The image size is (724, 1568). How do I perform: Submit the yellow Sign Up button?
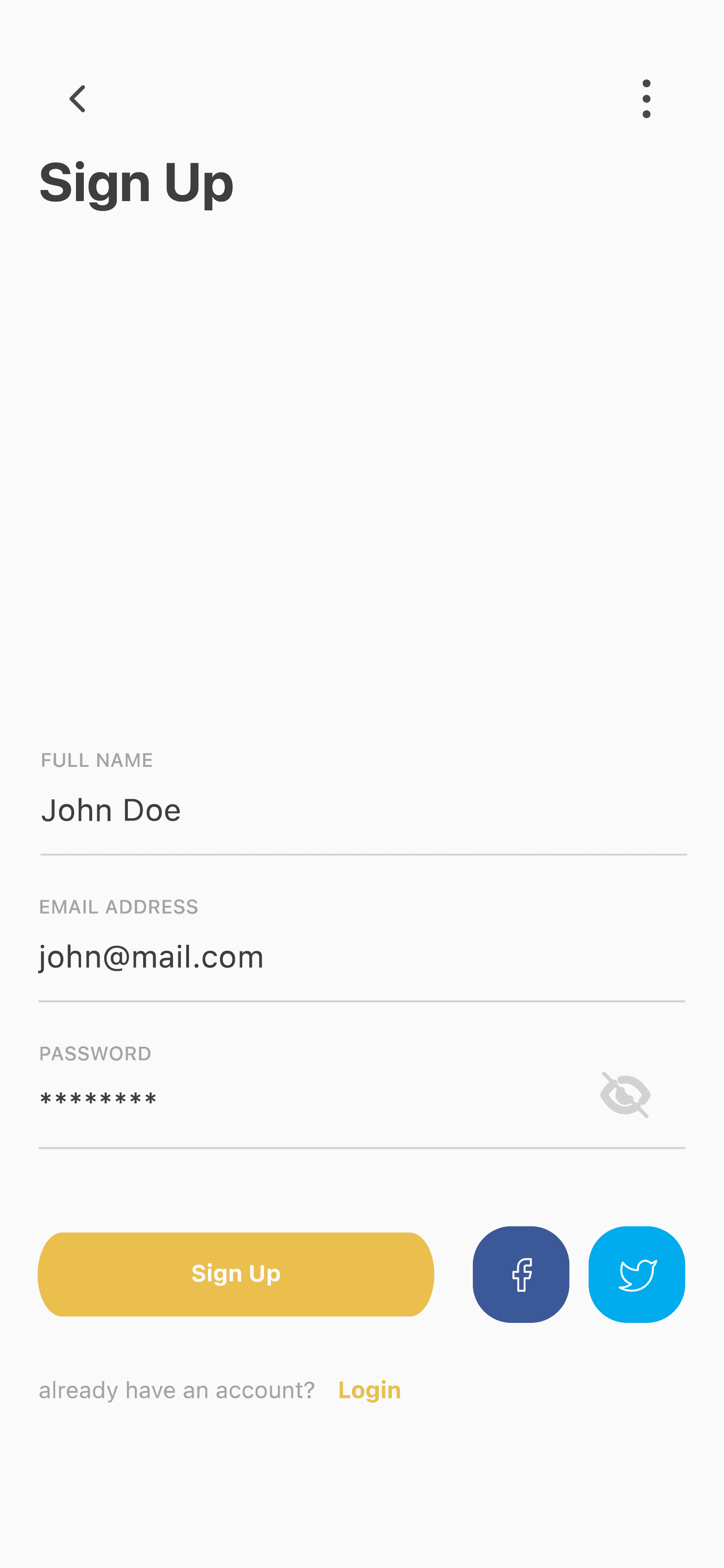point(236,1274)
